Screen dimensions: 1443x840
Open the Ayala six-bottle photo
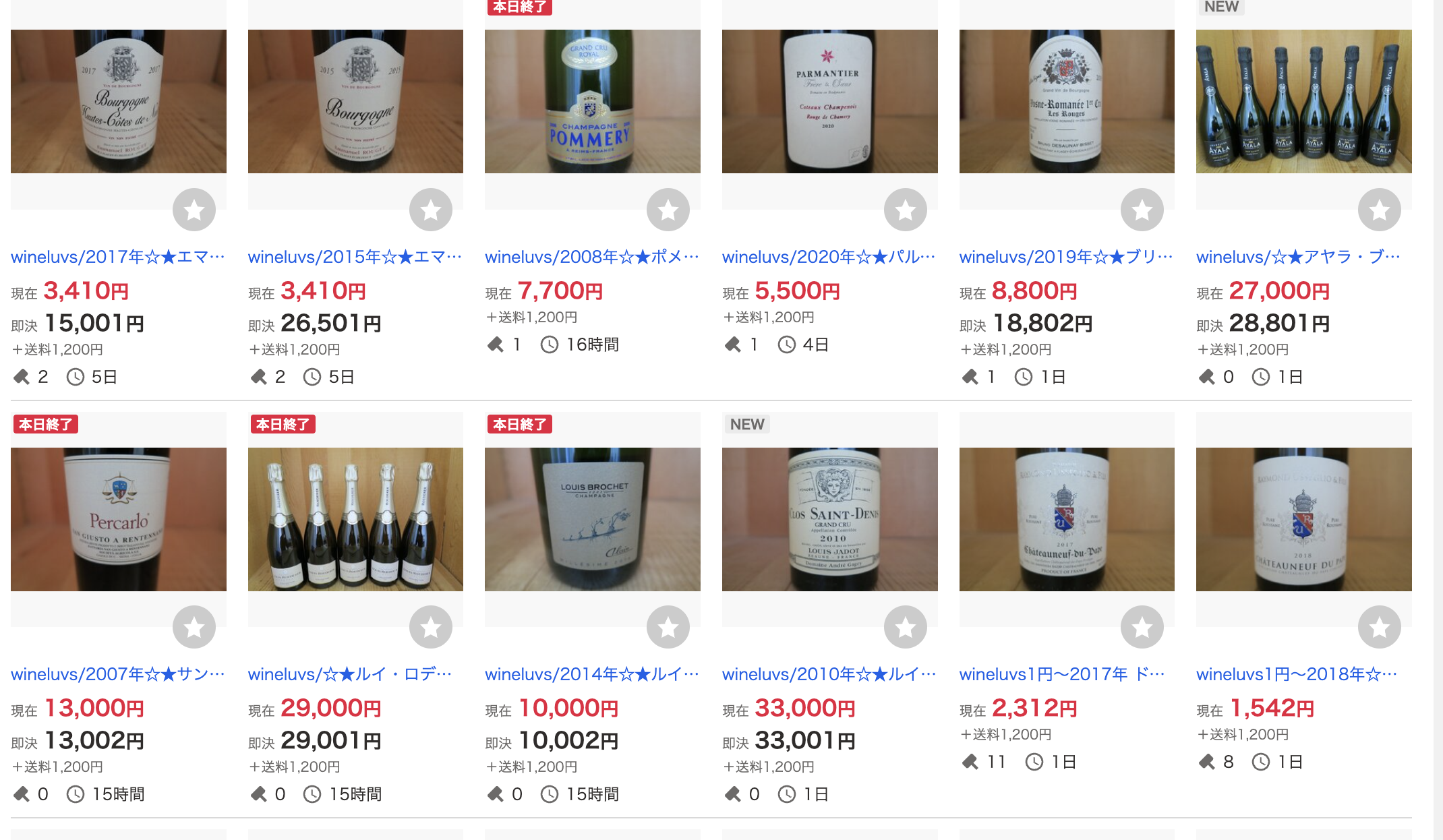(1303, 101)
